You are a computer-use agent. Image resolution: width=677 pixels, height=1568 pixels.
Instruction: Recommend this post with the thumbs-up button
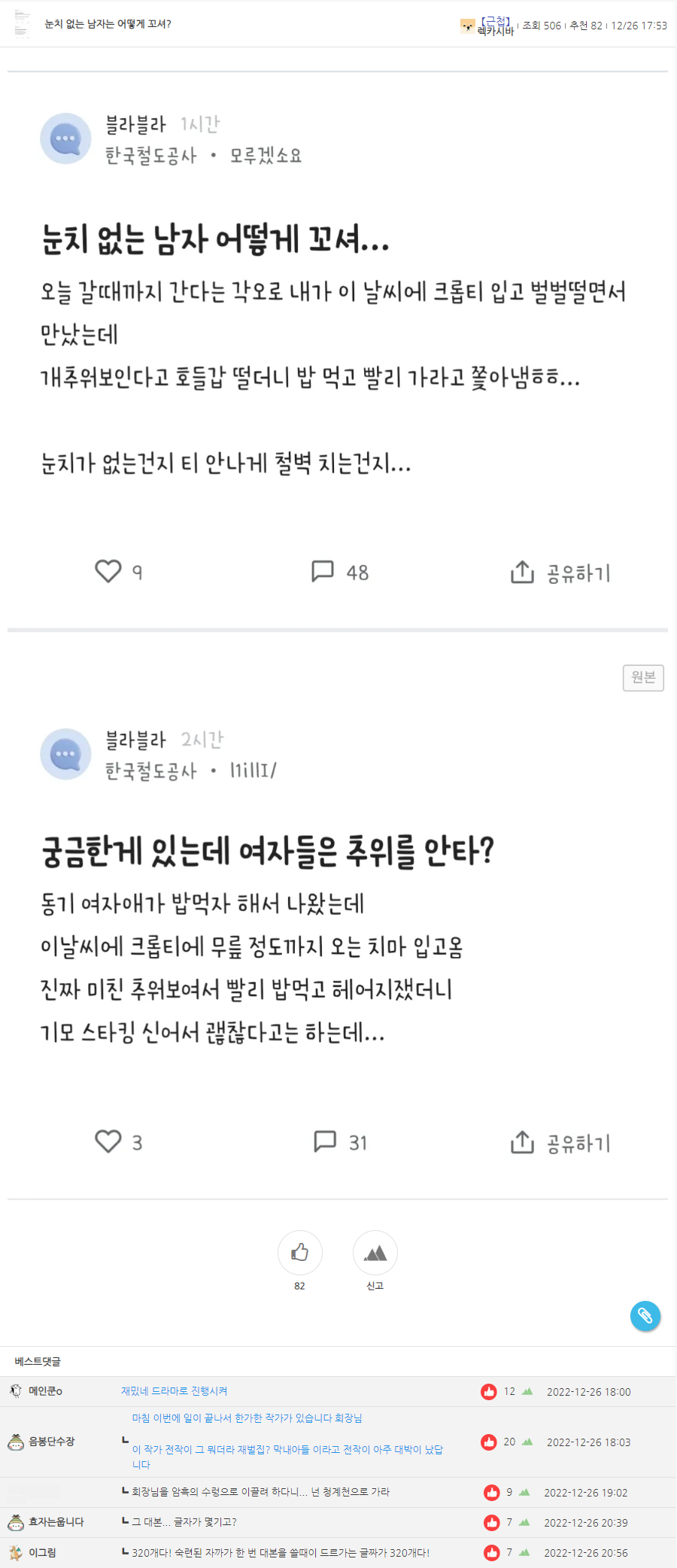click(300, 1252)
